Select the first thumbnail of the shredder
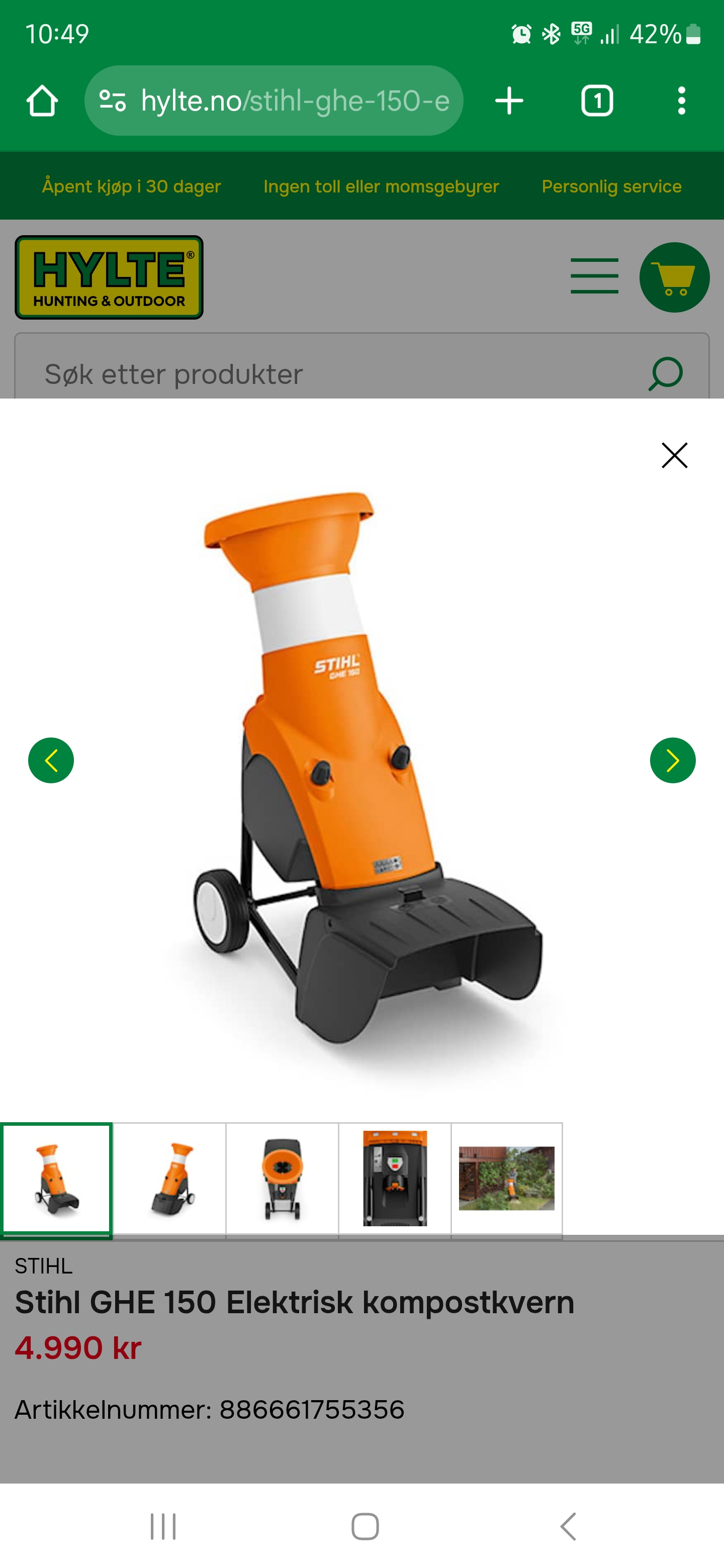This screenshot has height=1568, width=724. pos(57,1179)
